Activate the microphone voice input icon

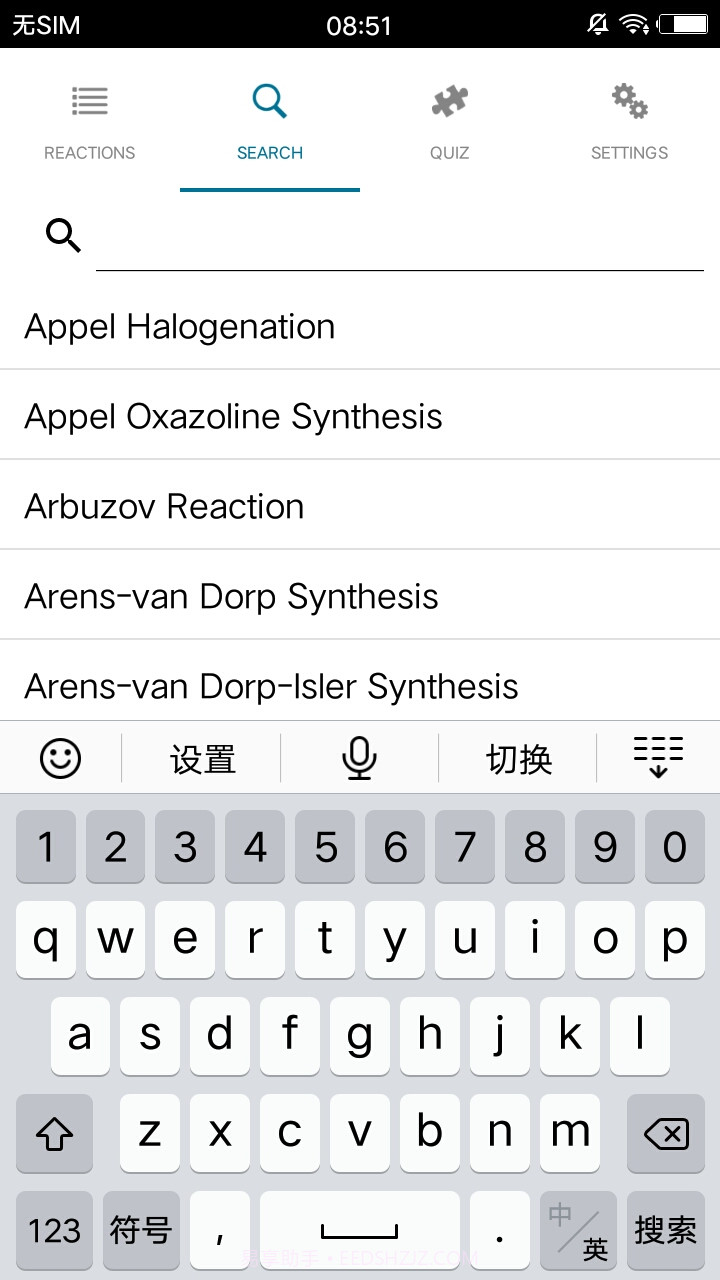359,758
